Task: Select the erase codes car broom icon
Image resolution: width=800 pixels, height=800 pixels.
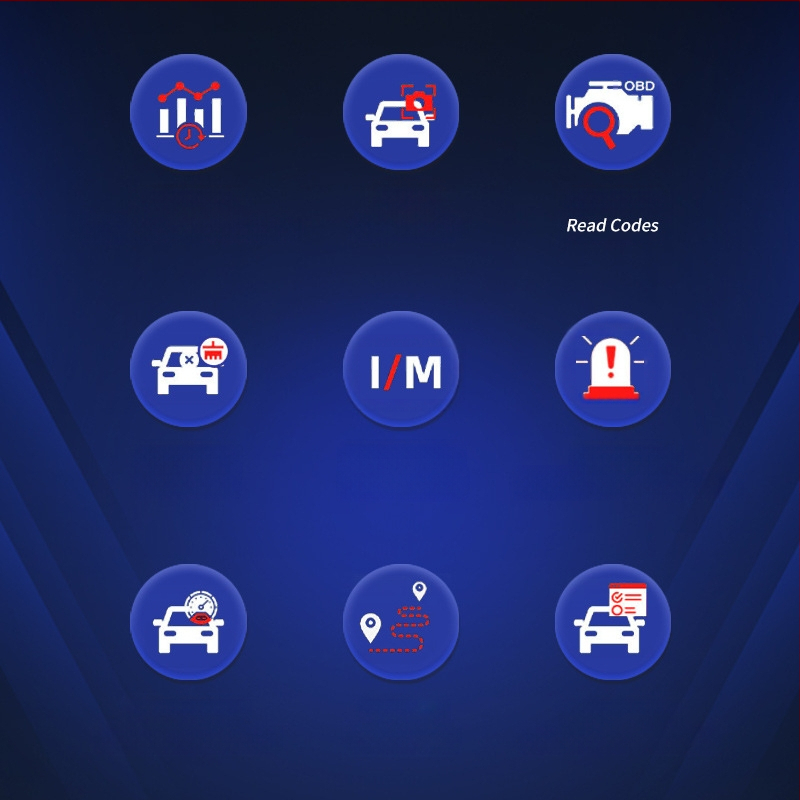Action: (x=188, y=368)
